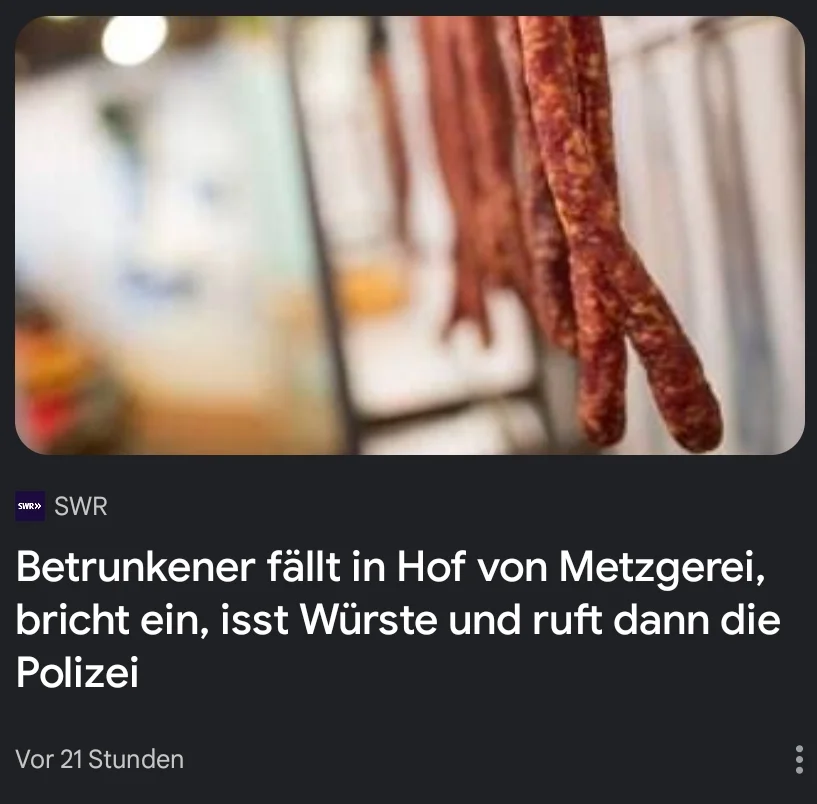Open the article card's three-dot overflow menu
The height and width of the screenshot is (804, 817).
tap(797, 759)
